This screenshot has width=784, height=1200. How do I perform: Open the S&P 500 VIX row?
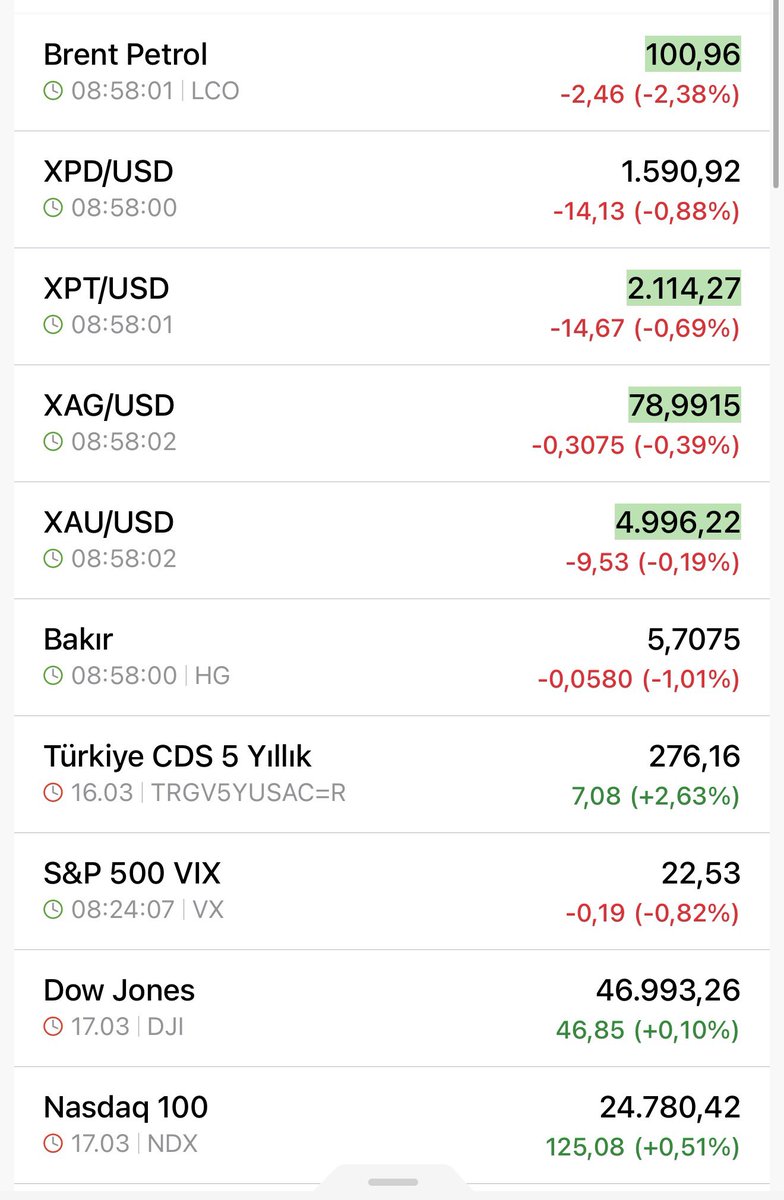click(x=392, y=891)
